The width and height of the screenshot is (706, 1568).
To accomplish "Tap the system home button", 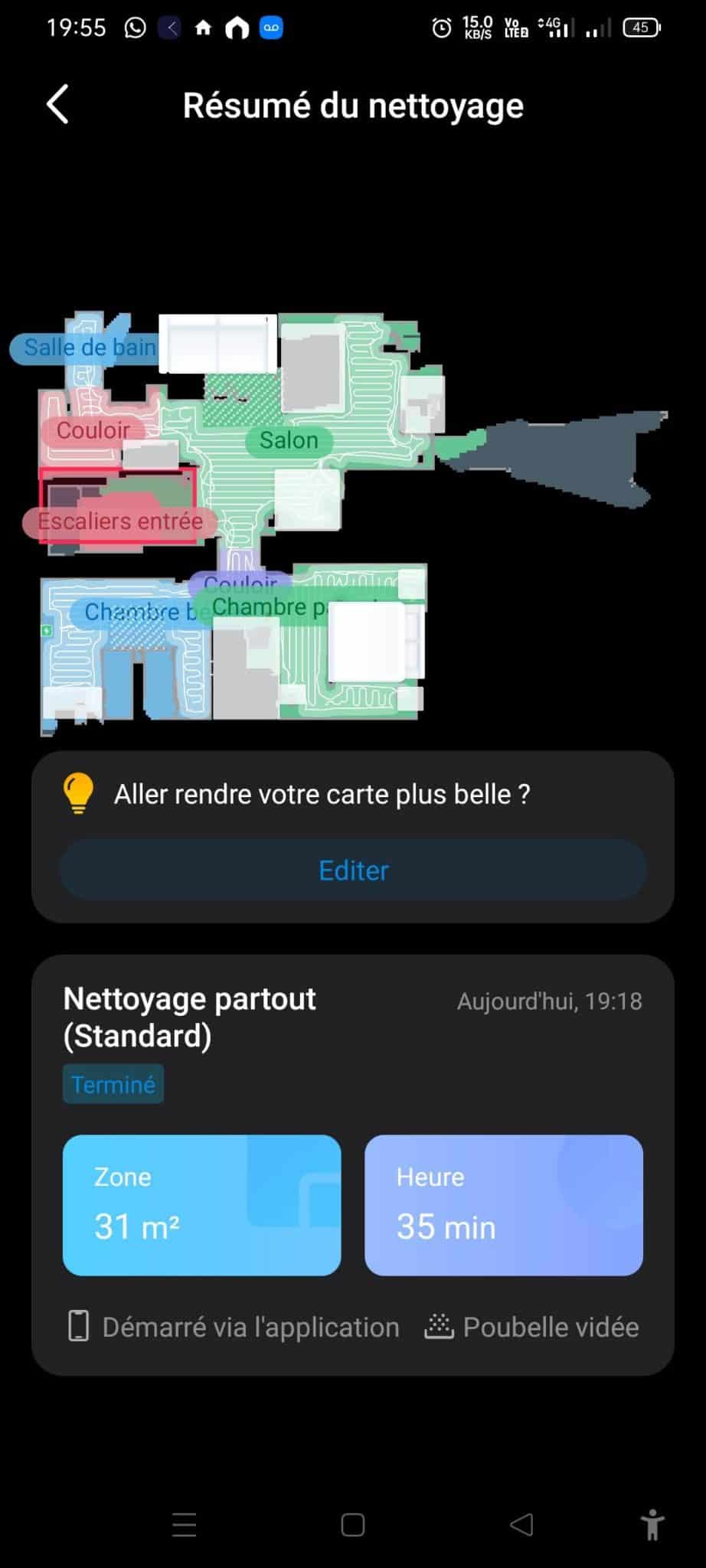I will 352,1524.
